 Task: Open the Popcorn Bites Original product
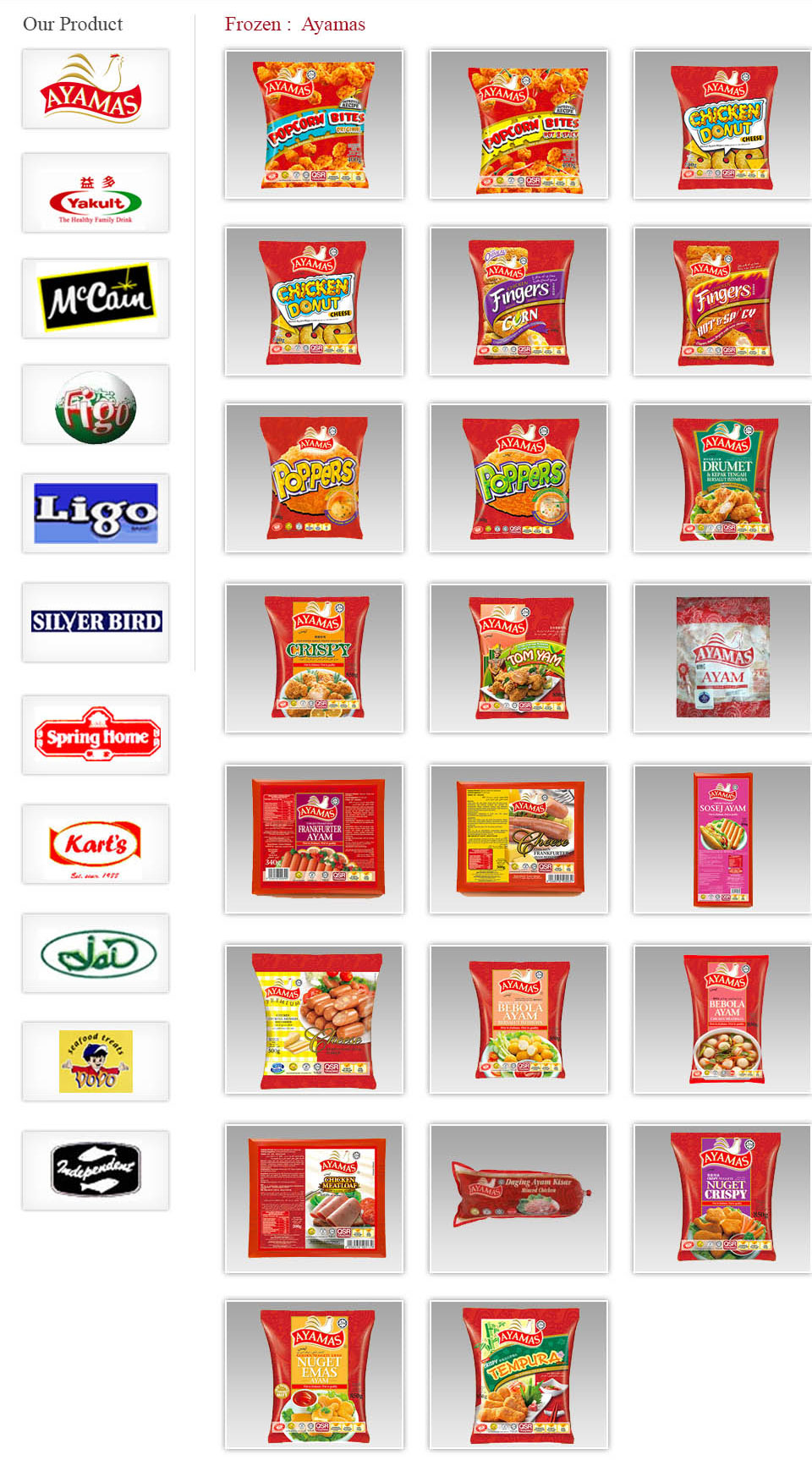pos(315,124)
